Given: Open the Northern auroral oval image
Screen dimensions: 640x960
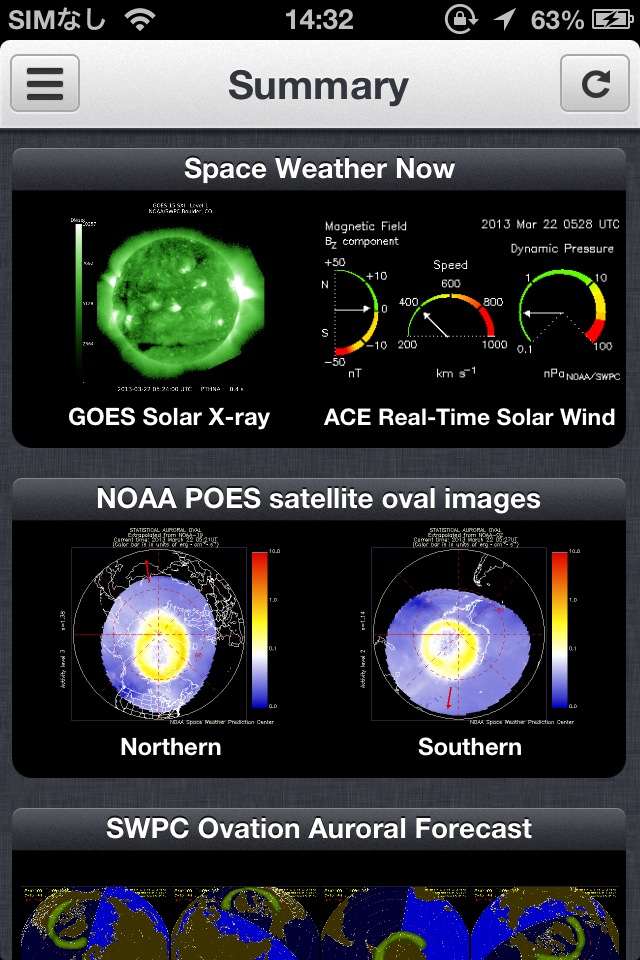Looking at the screenshot, I should tap(170, 637).
